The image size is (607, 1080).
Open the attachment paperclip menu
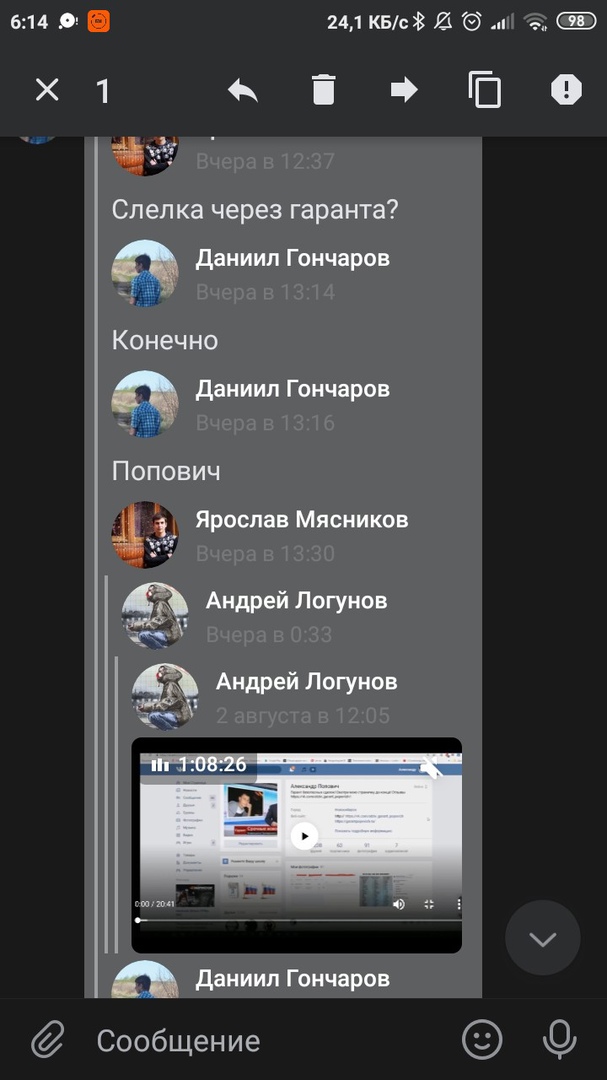pos(47,1041)
